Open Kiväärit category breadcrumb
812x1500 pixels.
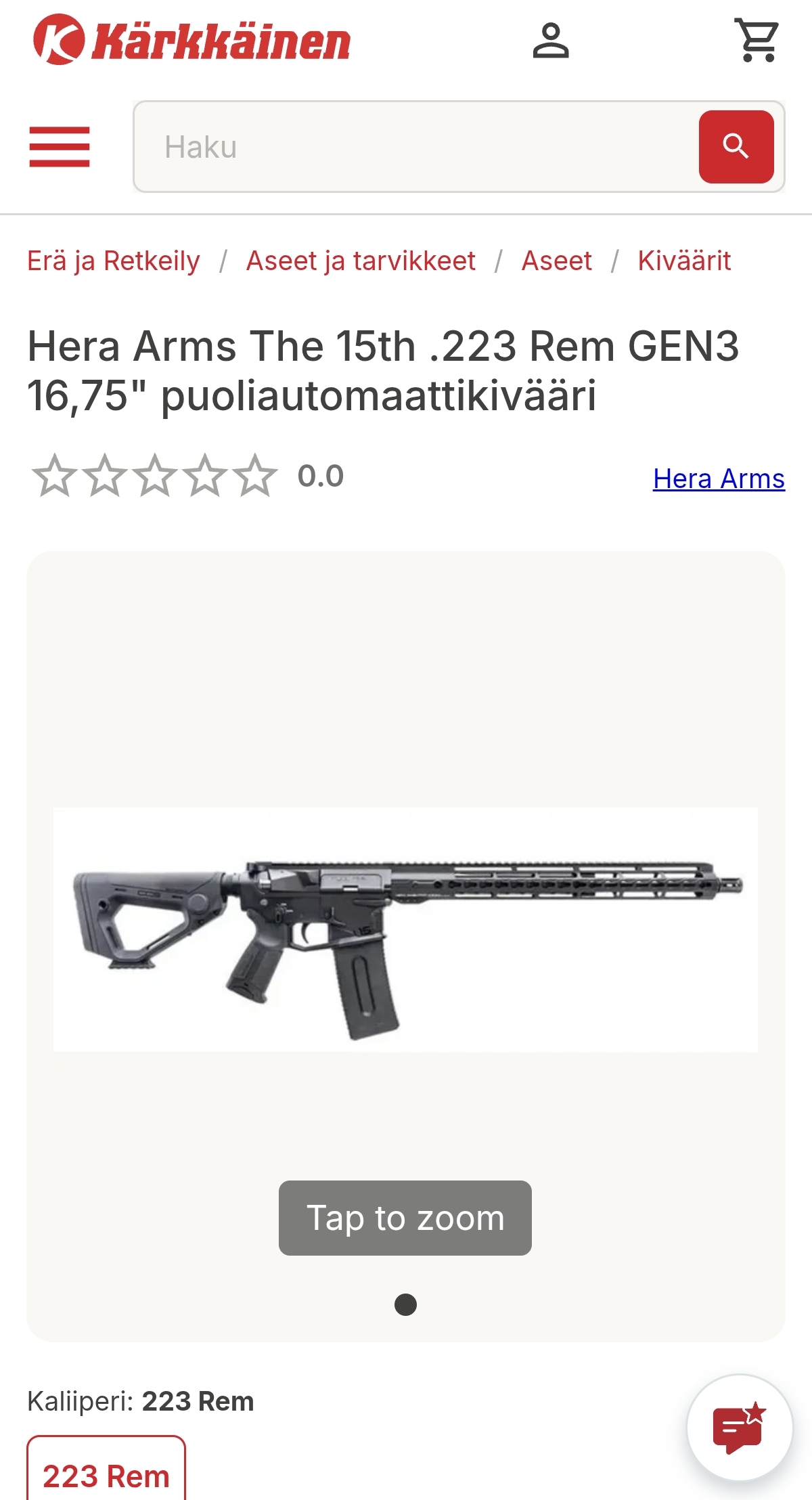683,261
